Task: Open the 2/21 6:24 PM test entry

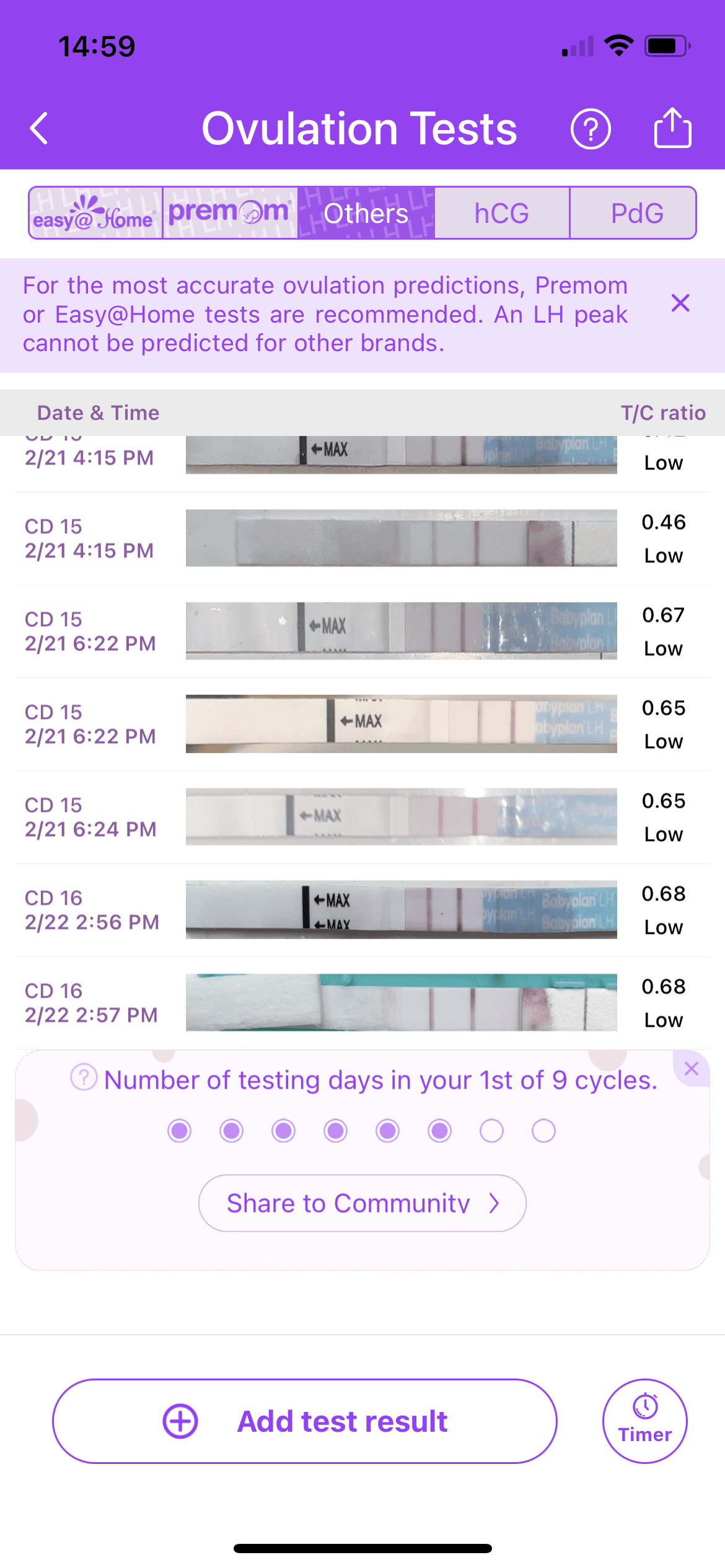Action: coord(362,817)
